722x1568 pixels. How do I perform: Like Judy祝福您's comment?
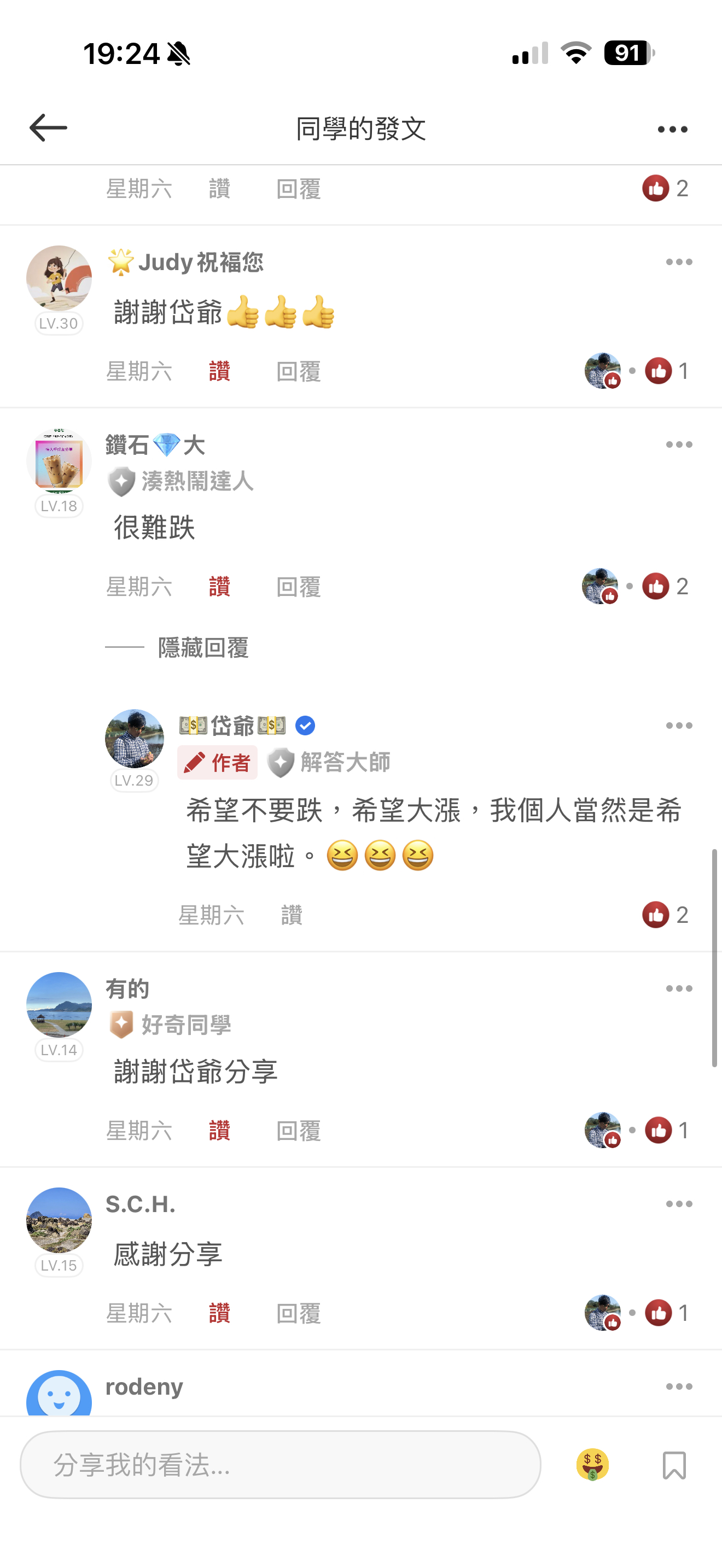coord(219,371)
